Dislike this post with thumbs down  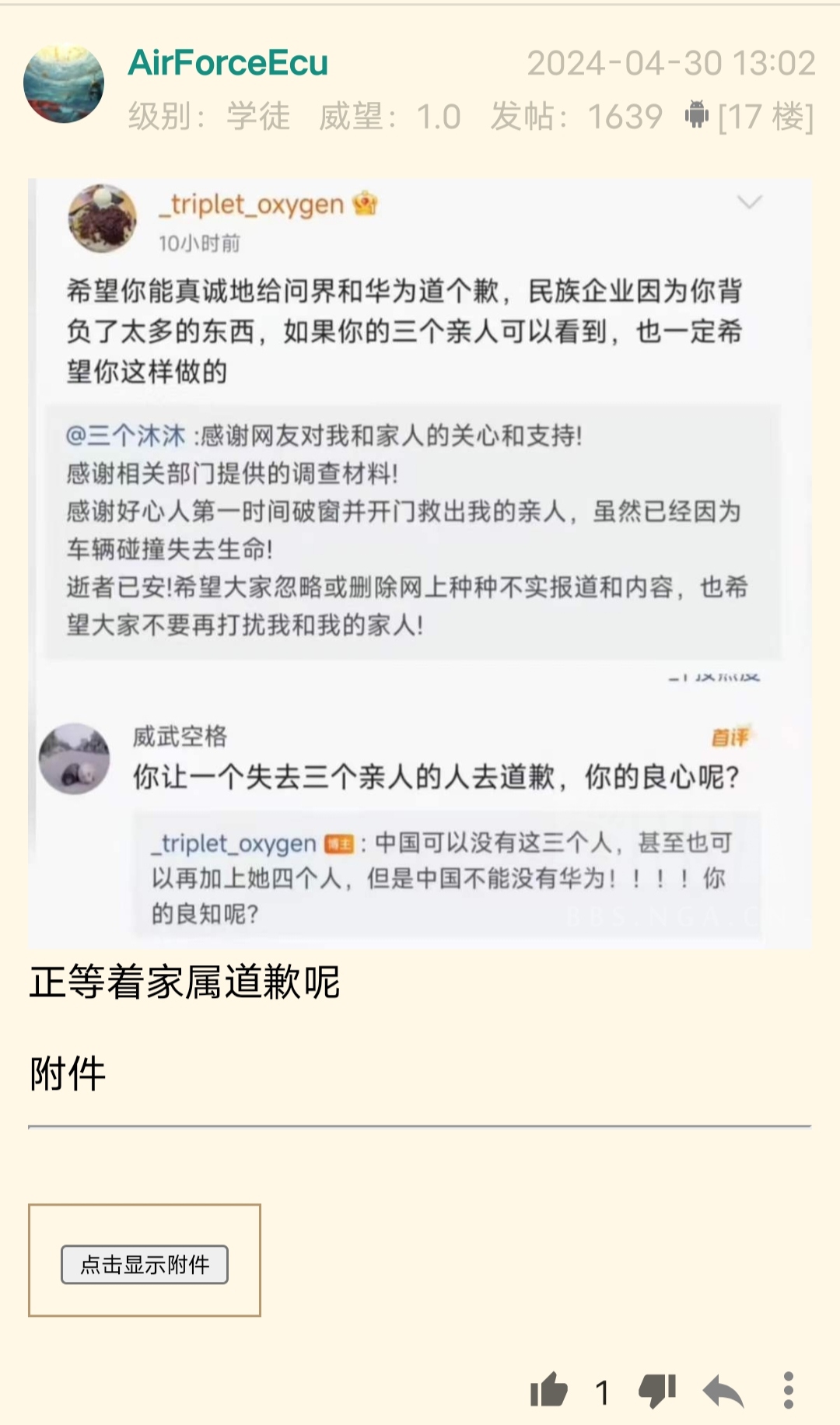click(x=657, y=1391)
